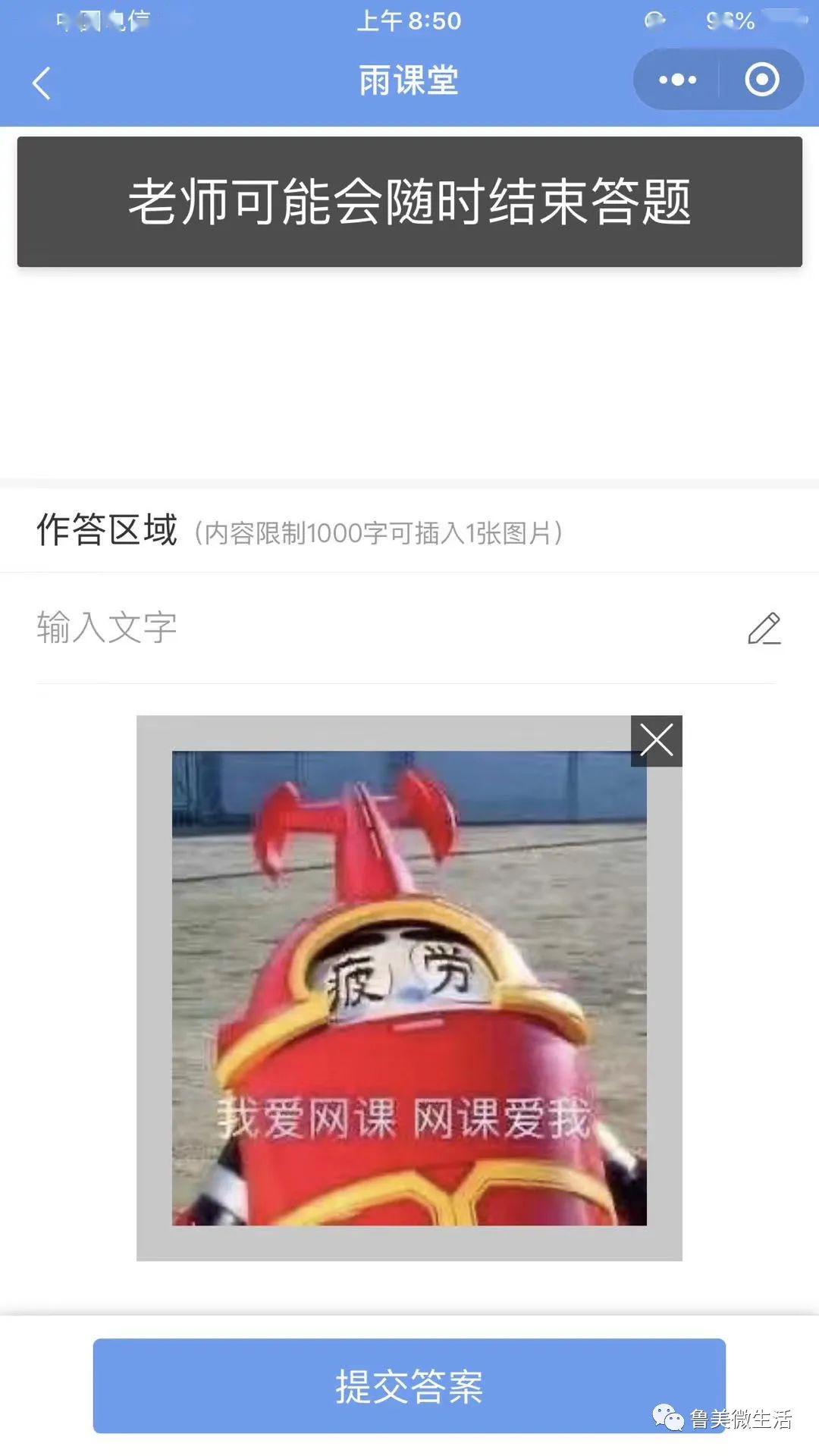The image size is (819, 1456).
Task: Tap the circular close mini-program icon
Action: tap(764, 79)
